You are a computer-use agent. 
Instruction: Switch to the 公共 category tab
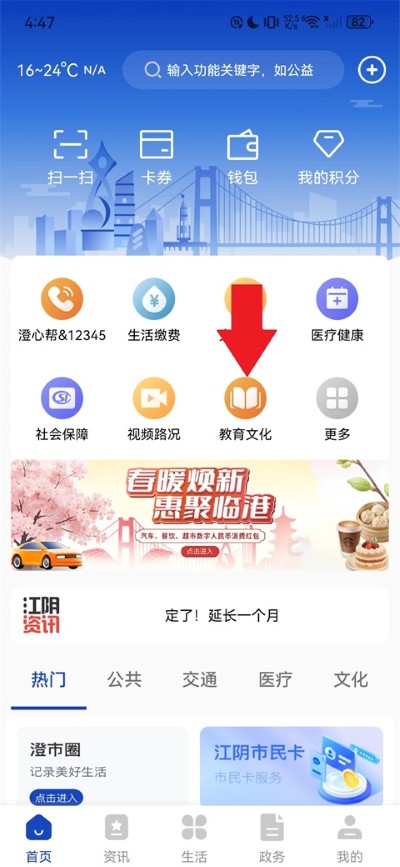(x=124, y=680)
